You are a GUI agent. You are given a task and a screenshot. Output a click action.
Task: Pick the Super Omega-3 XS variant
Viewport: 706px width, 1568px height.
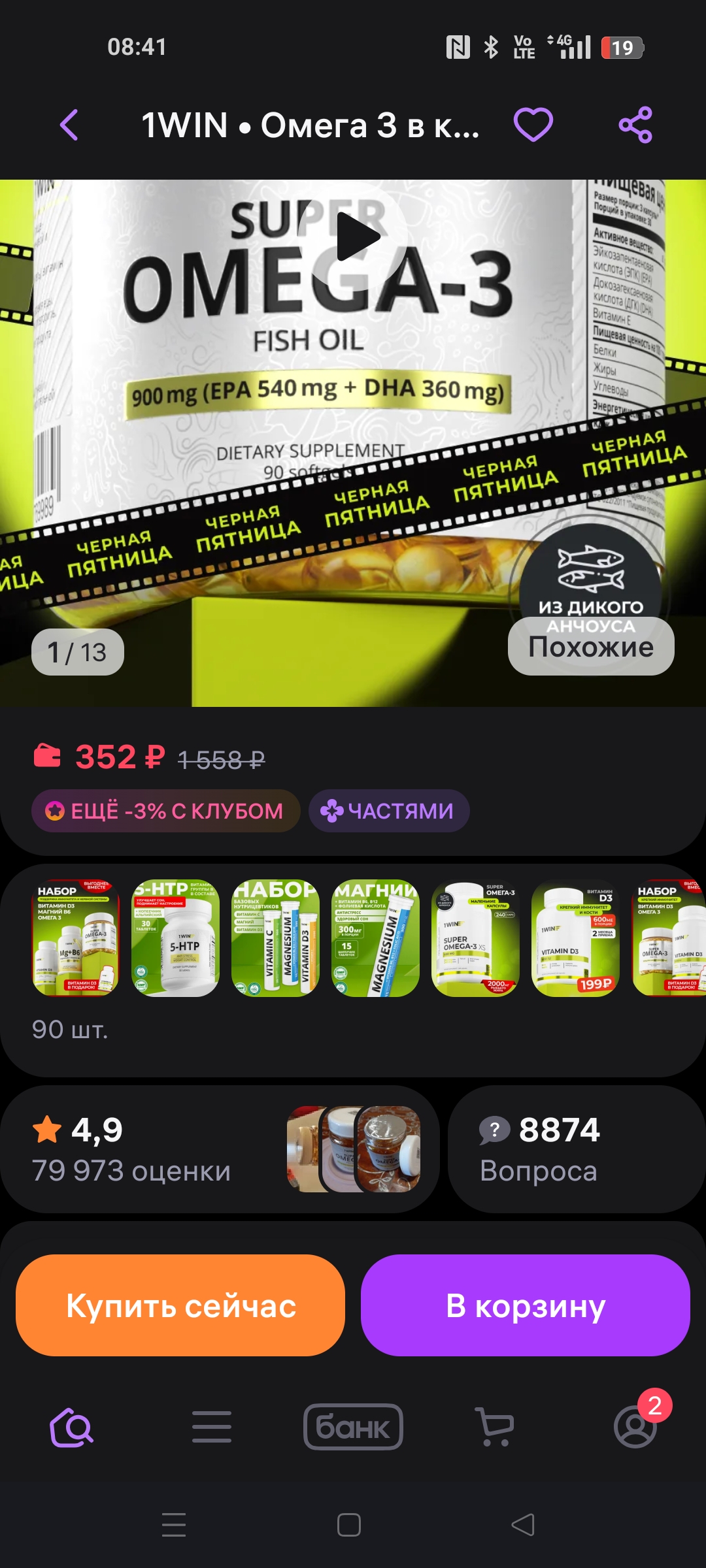(475, 938)
